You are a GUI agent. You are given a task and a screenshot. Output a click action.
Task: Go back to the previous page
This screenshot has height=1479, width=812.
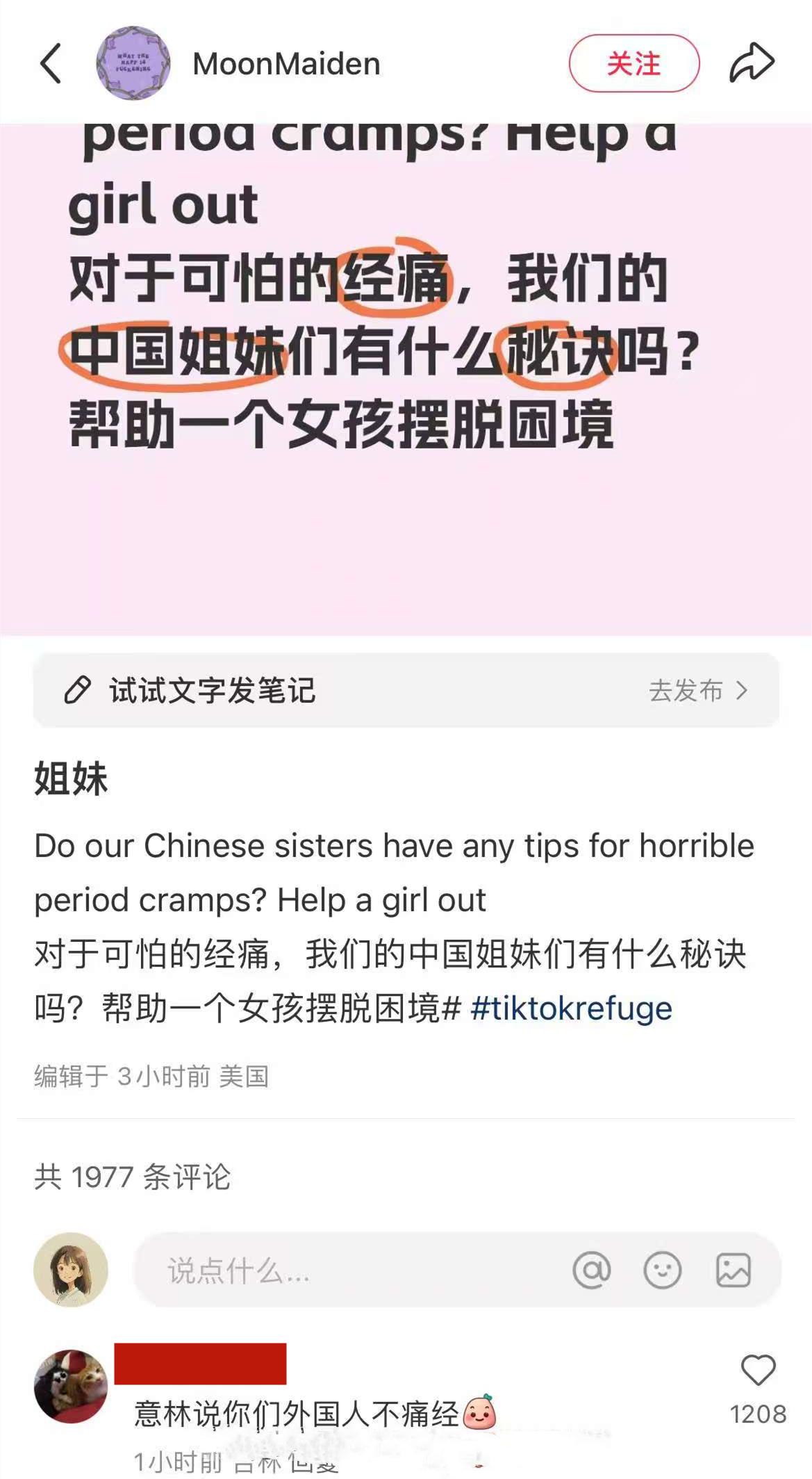[51, 63]
